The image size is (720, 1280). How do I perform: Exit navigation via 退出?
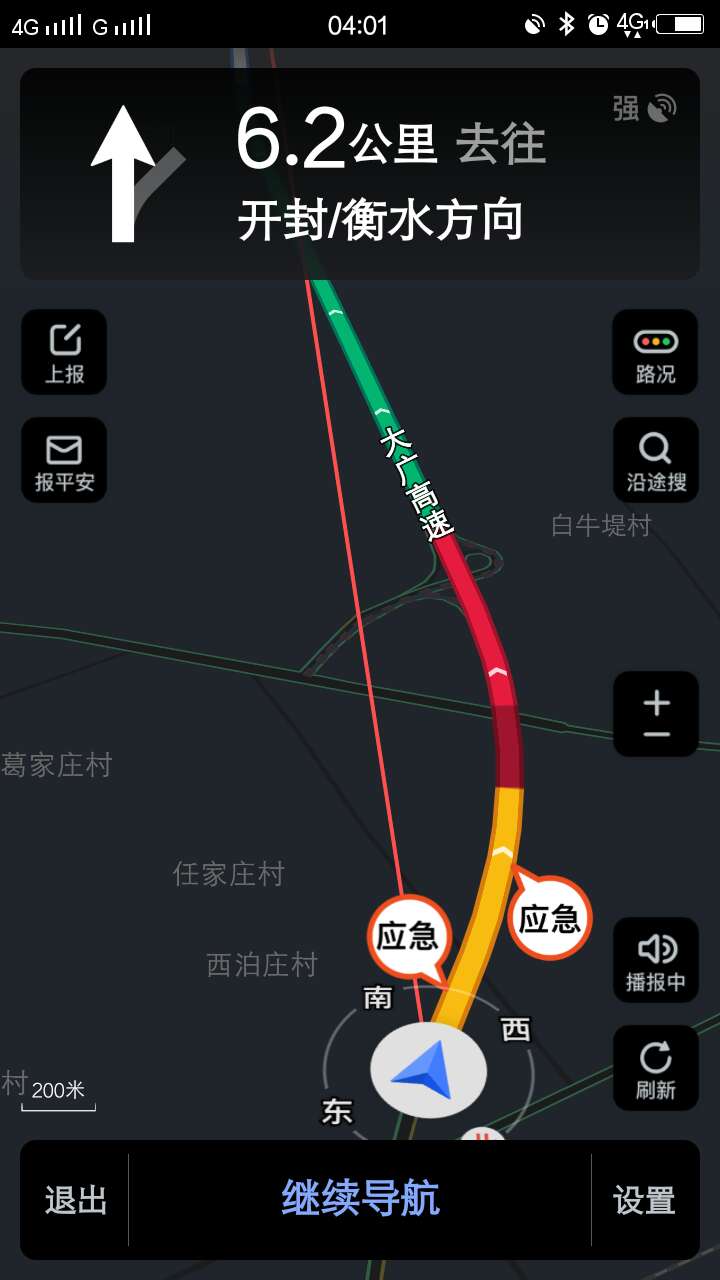point(75,1200)
